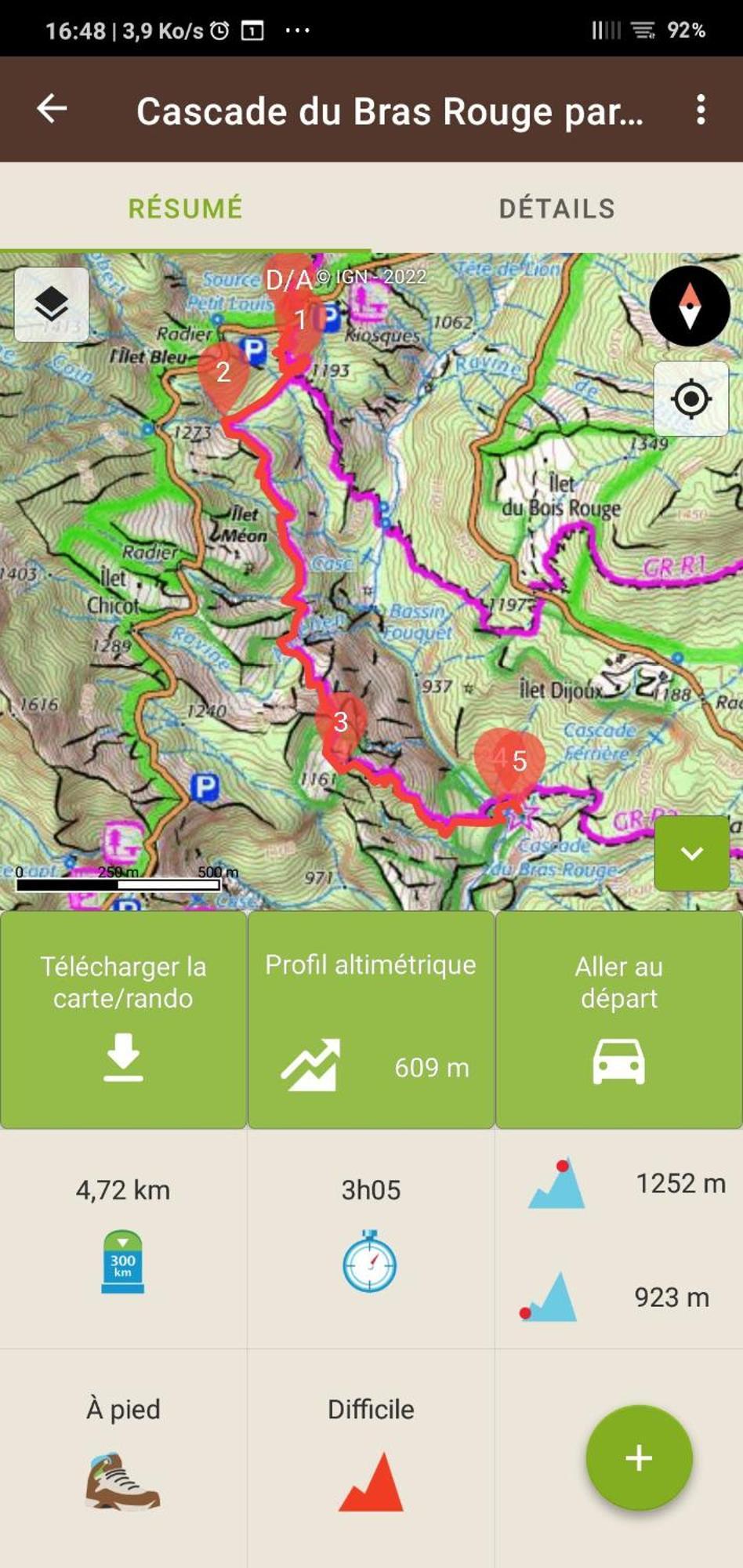This screenshot has height=1568, width=743.
Task: Open the Profil altimétrique chart
Action: click(371, 1019)
